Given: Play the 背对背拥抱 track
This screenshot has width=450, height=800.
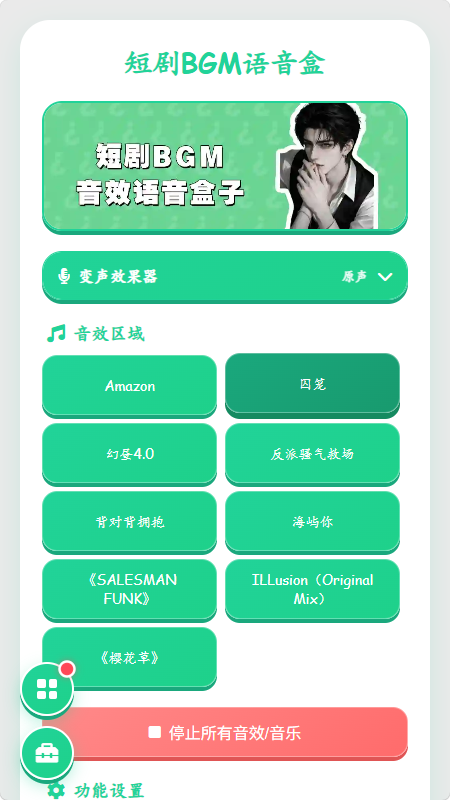Looking at the screenshot, I should coord(130,522).
